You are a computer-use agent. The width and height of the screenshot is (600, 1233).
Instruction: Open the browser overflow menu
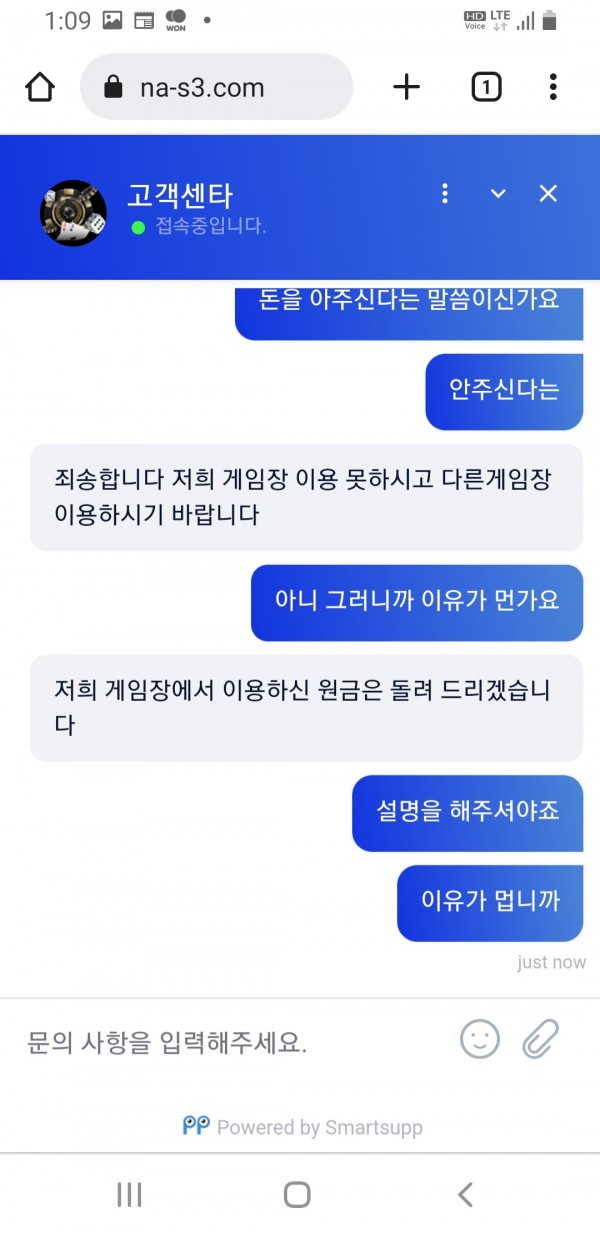[553, 88]
